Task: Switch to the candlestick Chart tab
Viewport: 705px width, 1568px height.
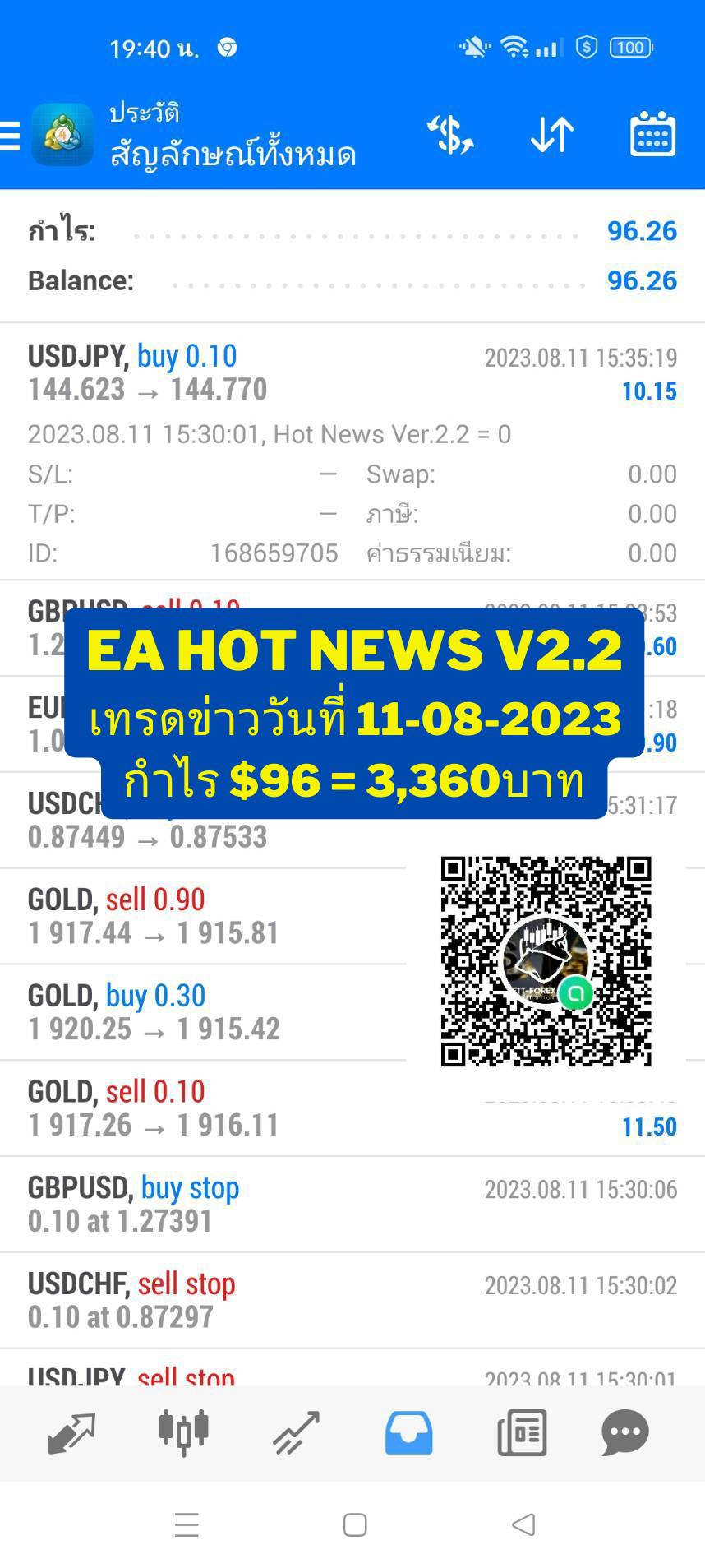Action: click(183, 1433)
